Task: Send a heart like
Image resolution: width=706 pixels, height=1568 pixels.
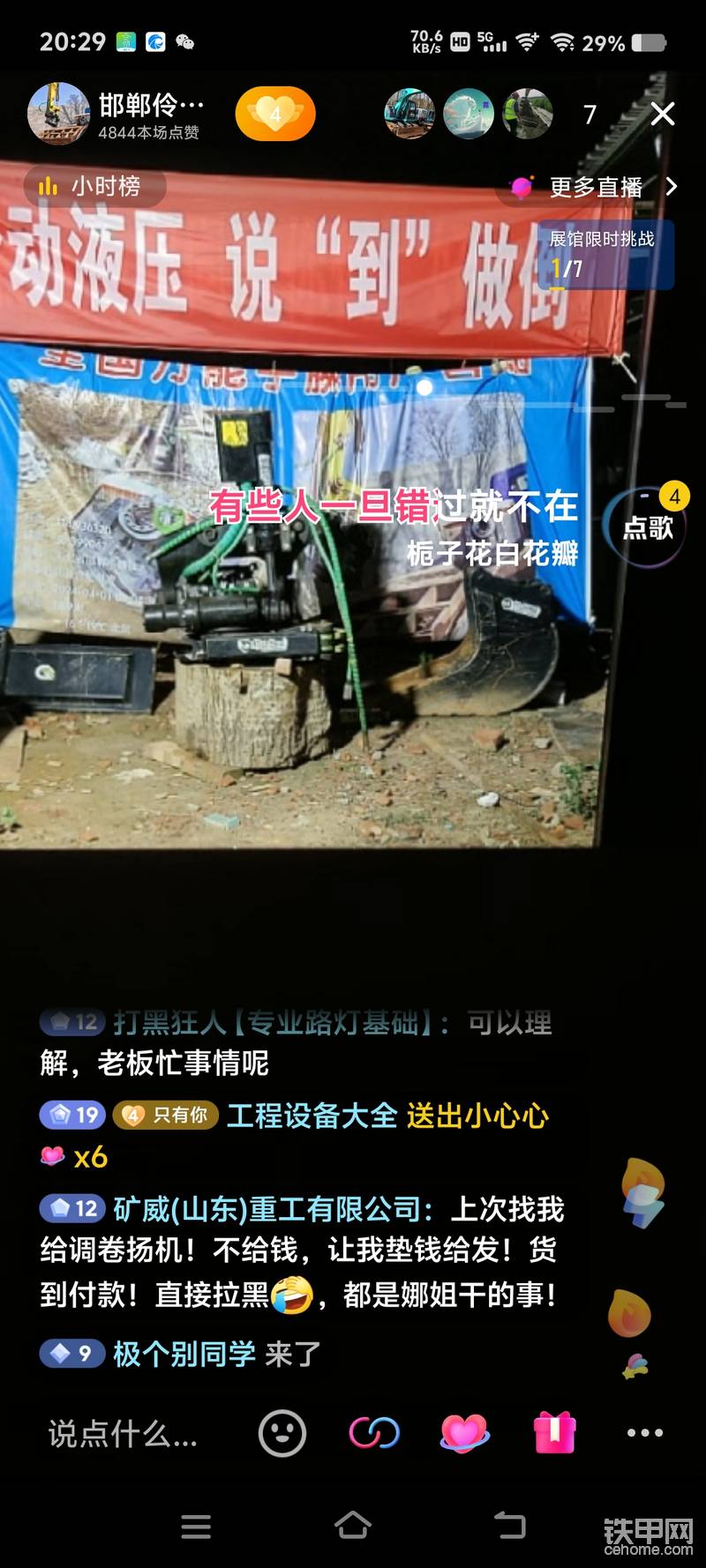Action: (x=464, y=1433)
